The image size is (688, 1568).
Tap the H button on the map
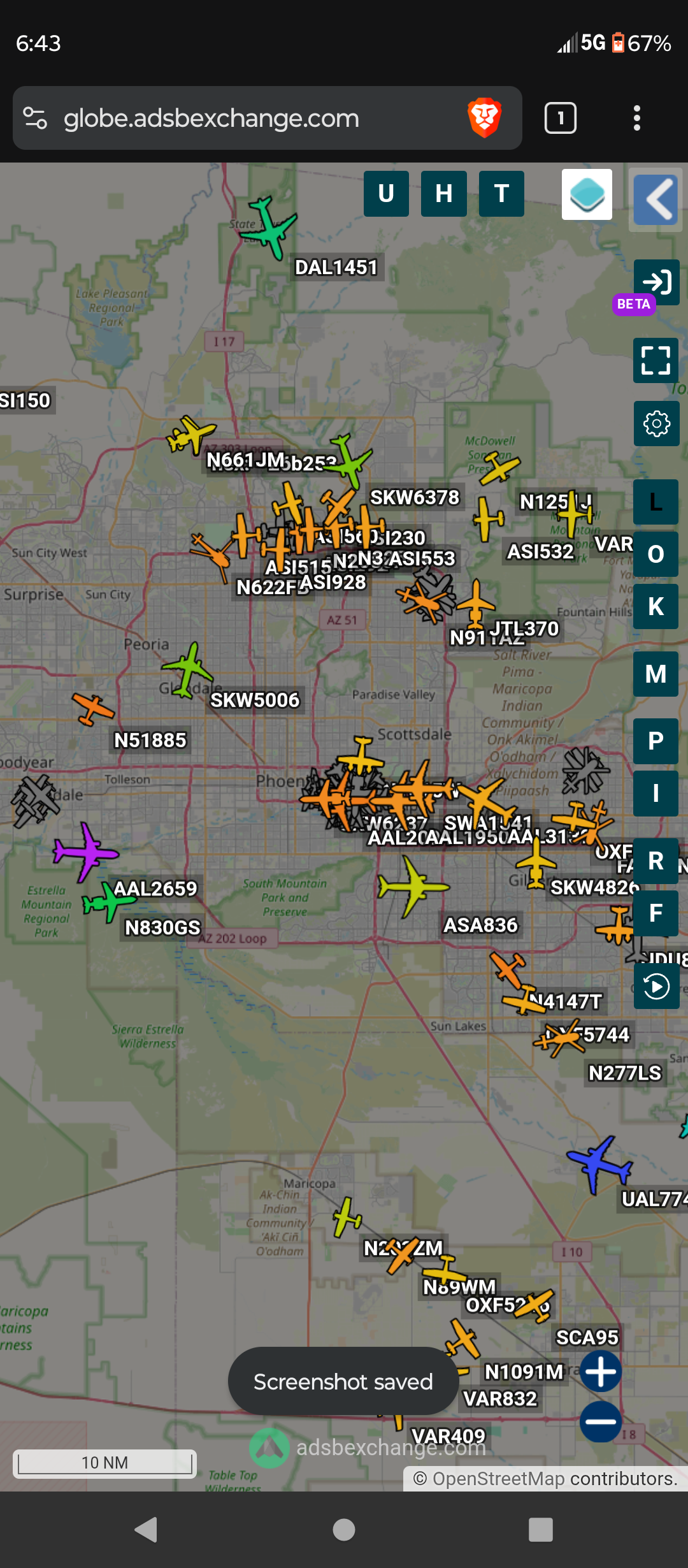click(x=444, y=194)
